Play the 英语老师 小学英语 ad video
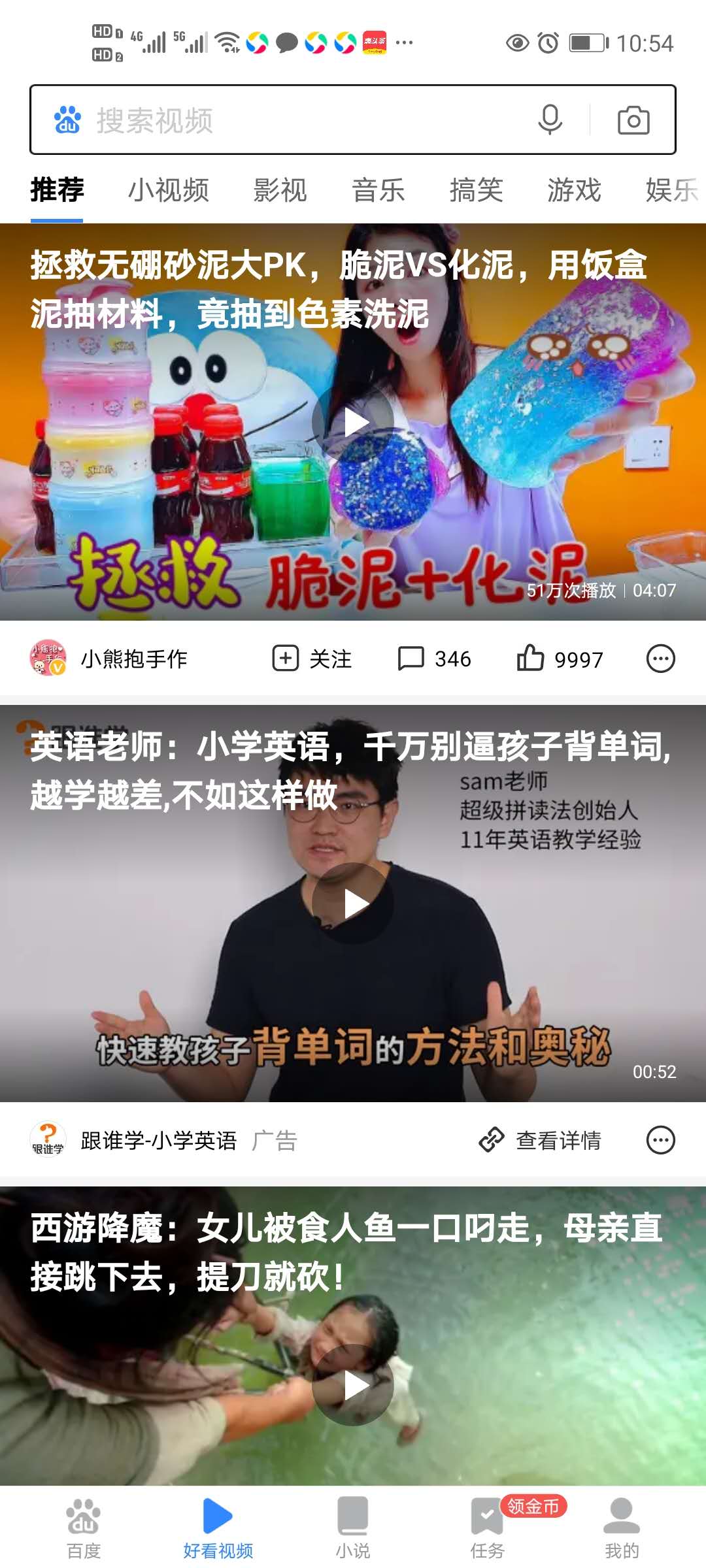The width and height of the screenshot is (706, 1568). (353, 904)
